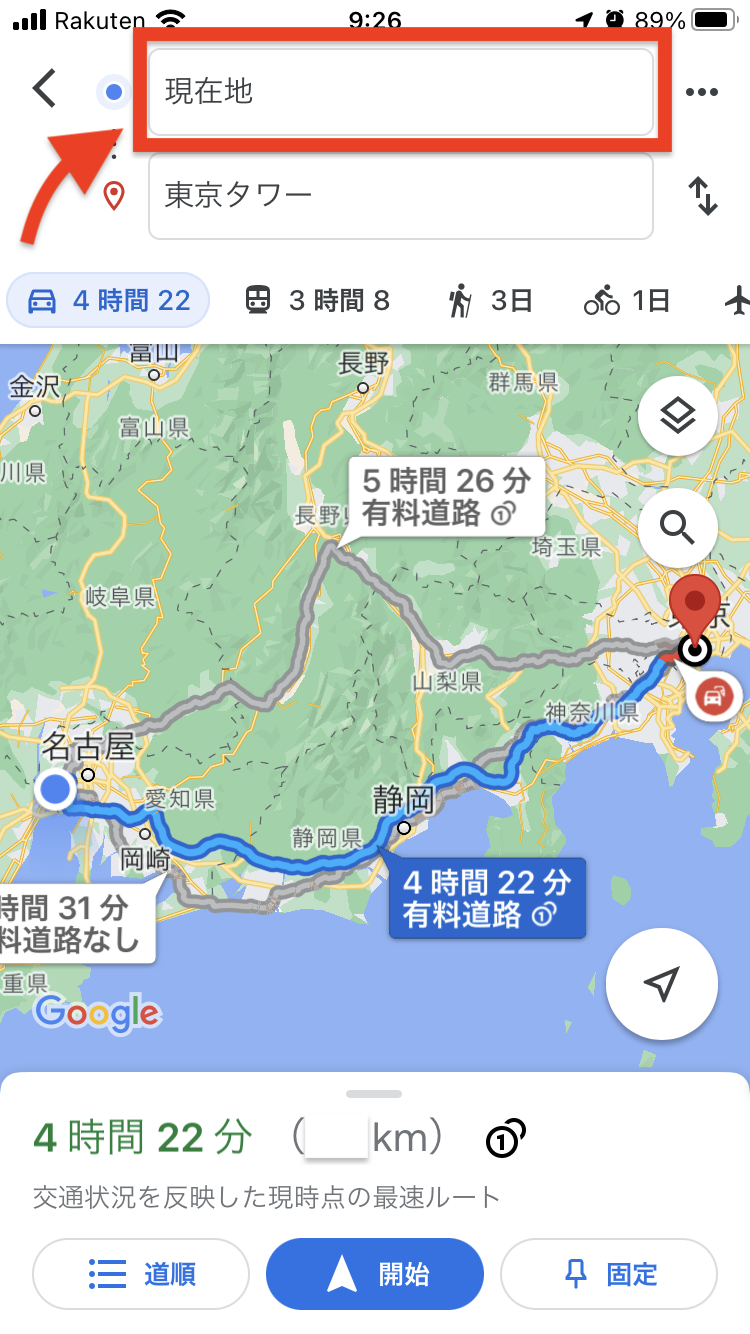Viewport: 750px width, 1334px height.
Task: Start navigation with the 開始 button
Action: tap(375, 1273)
